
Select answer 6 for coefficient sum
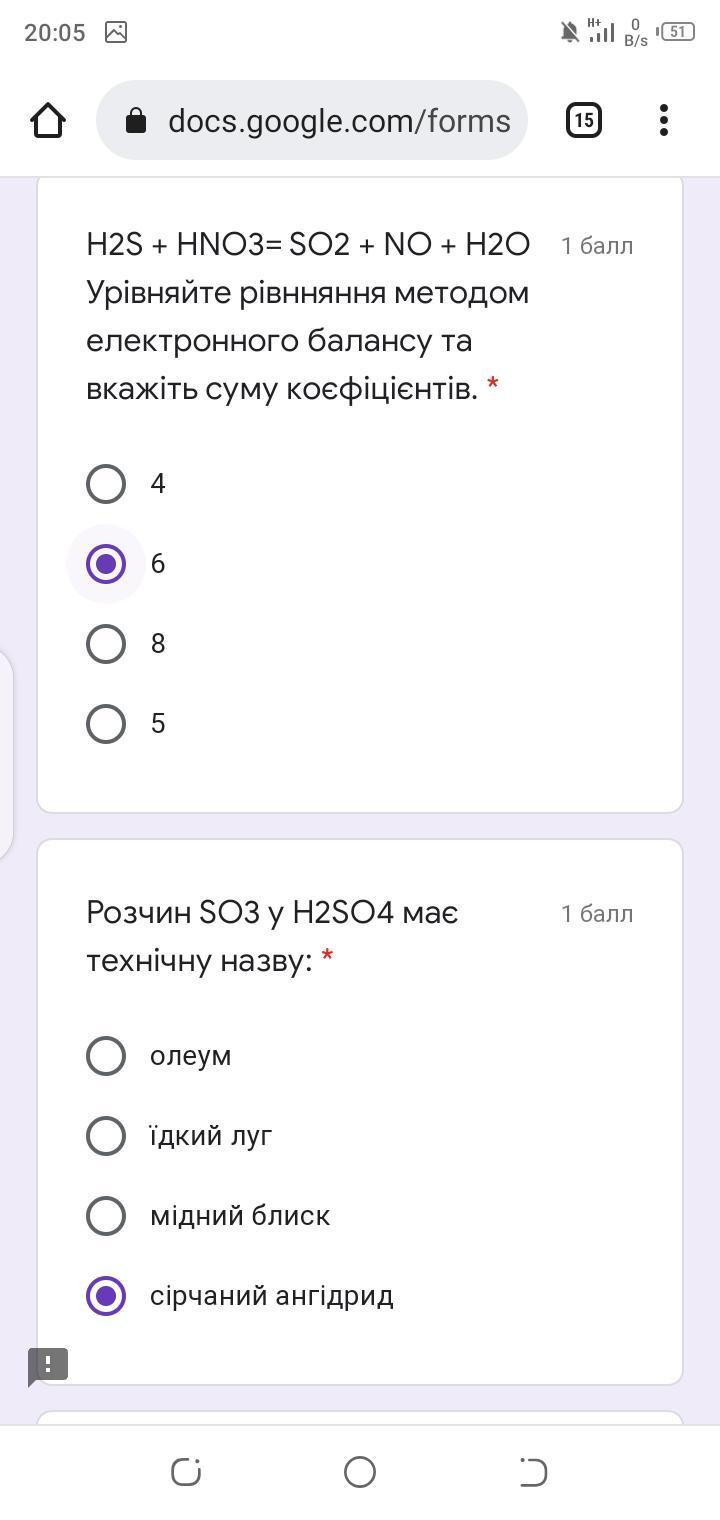(106, 564)
